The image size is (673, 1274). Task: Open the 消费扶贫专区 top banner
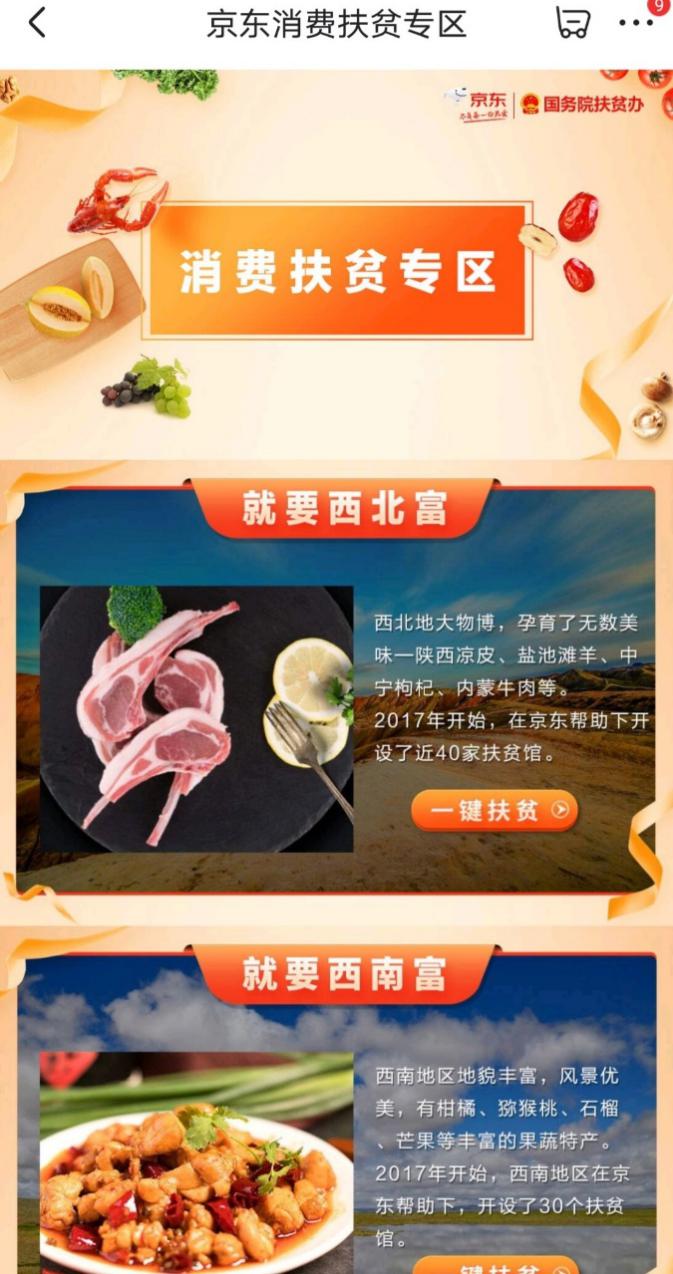336,270
